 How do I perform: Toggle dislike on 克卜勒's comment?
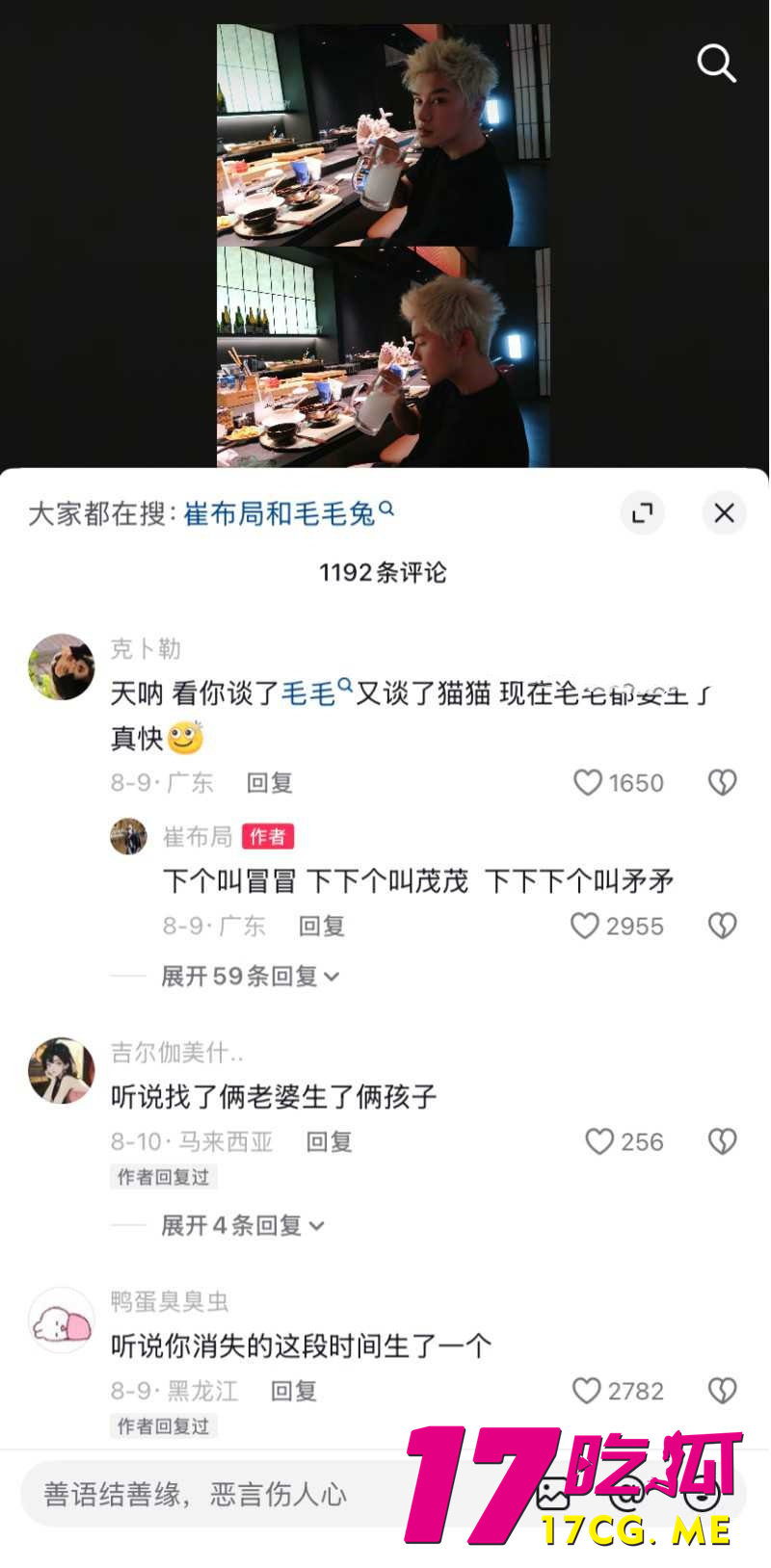[x=722, y=781]
